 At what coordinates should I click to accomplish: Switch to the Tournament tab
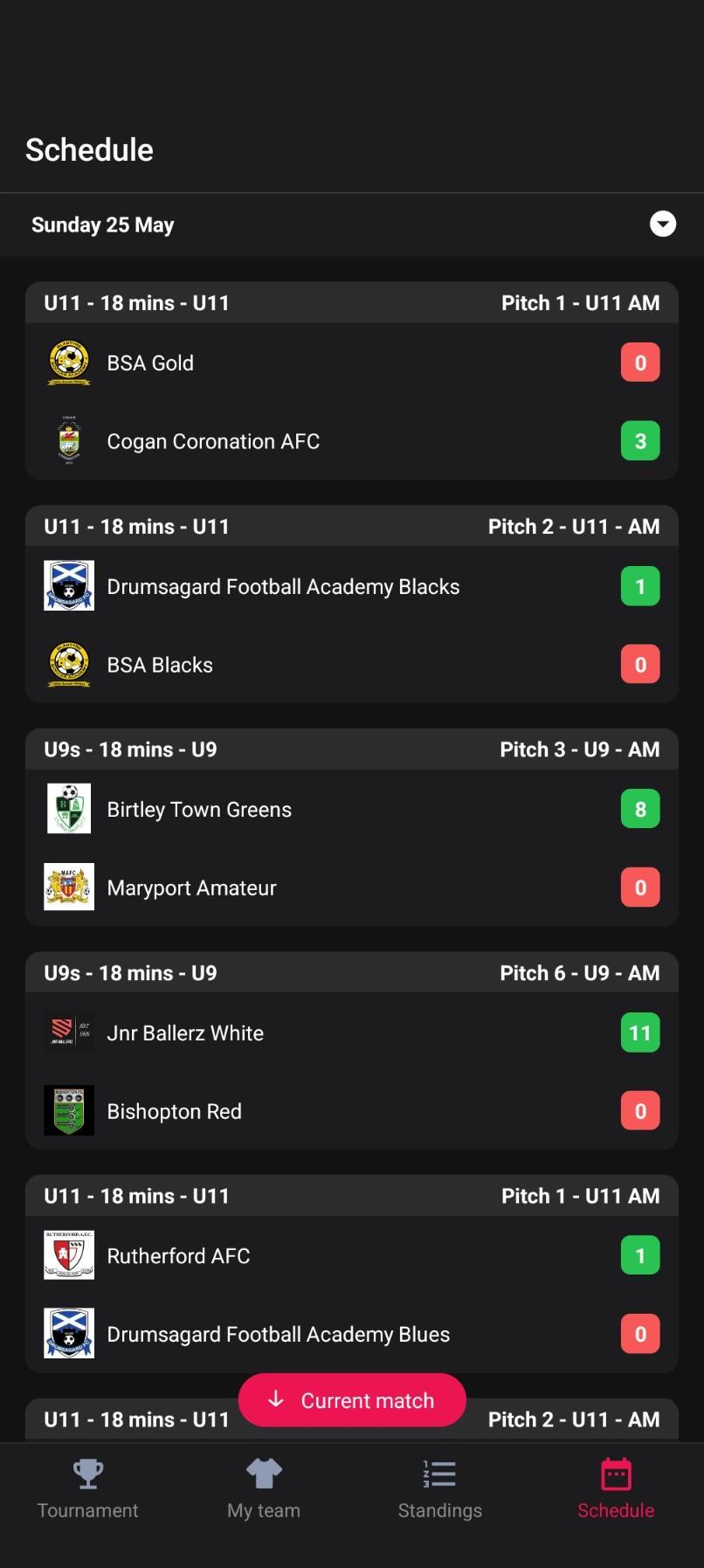click(87, 1489)
